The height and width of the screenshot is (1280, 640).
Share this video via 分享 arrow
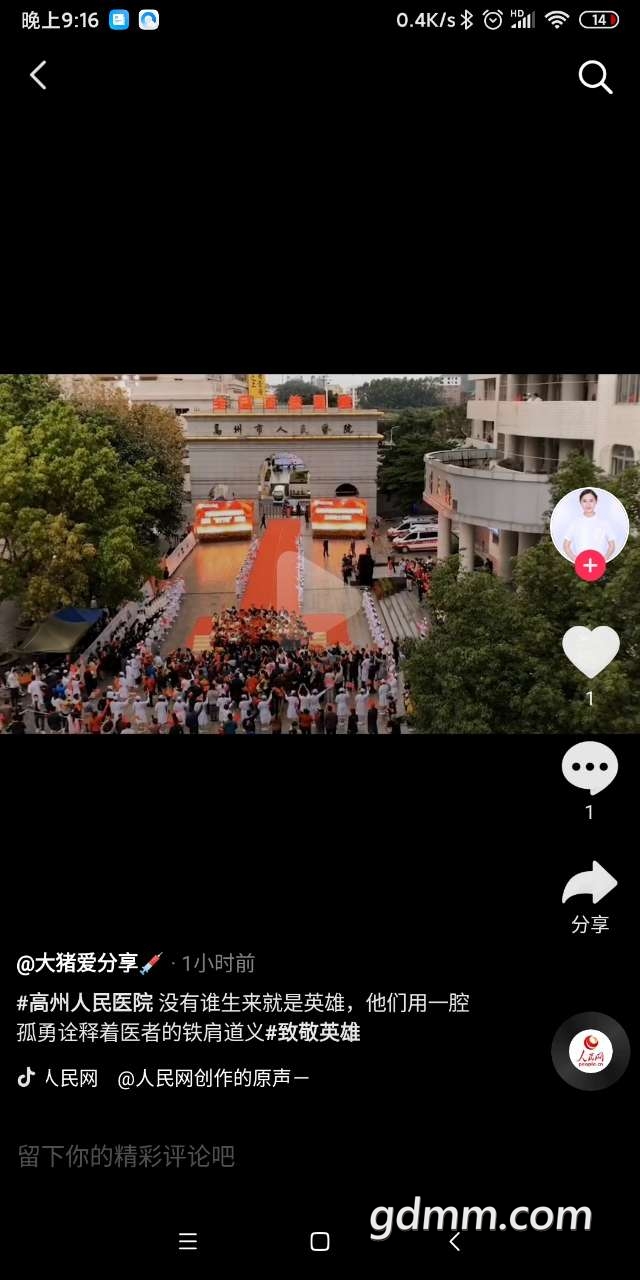590,885
